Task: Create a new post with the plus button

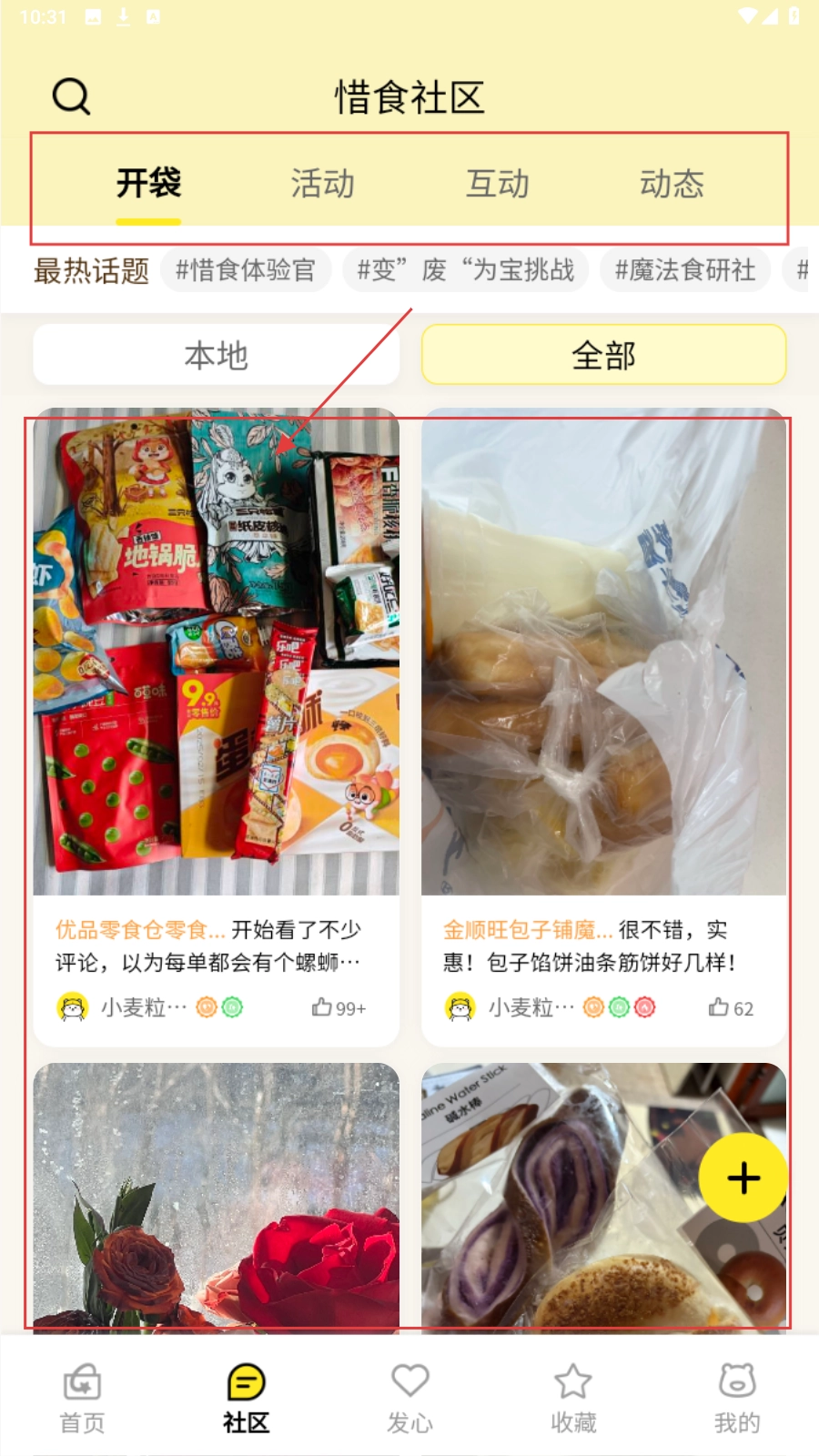Action: 743,1178
